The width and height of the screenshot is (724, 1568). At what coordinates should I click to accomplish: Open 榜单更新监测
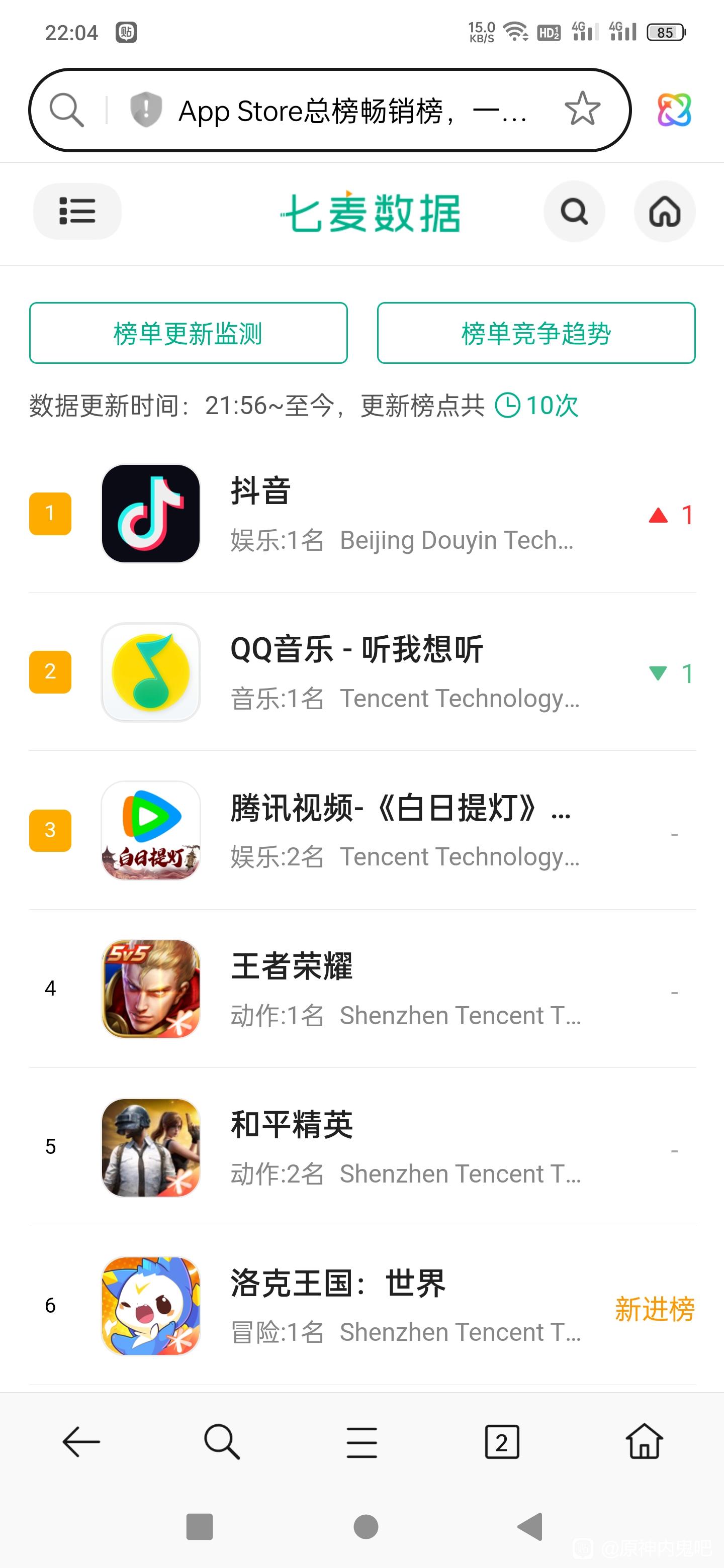188,333
